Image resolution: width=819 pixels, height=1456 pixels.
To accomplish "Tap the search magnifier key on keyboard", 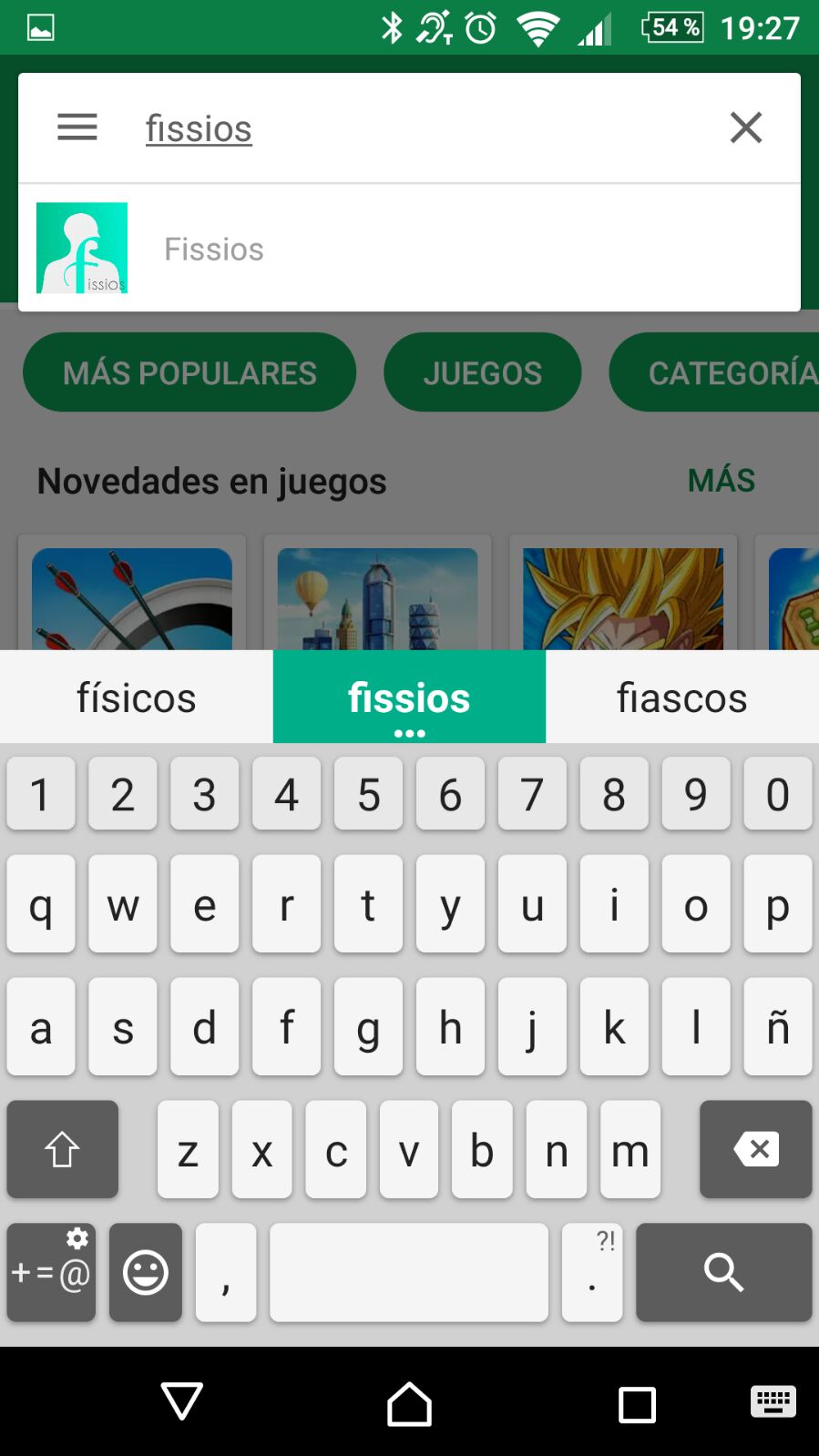I will pos(723,1272).
